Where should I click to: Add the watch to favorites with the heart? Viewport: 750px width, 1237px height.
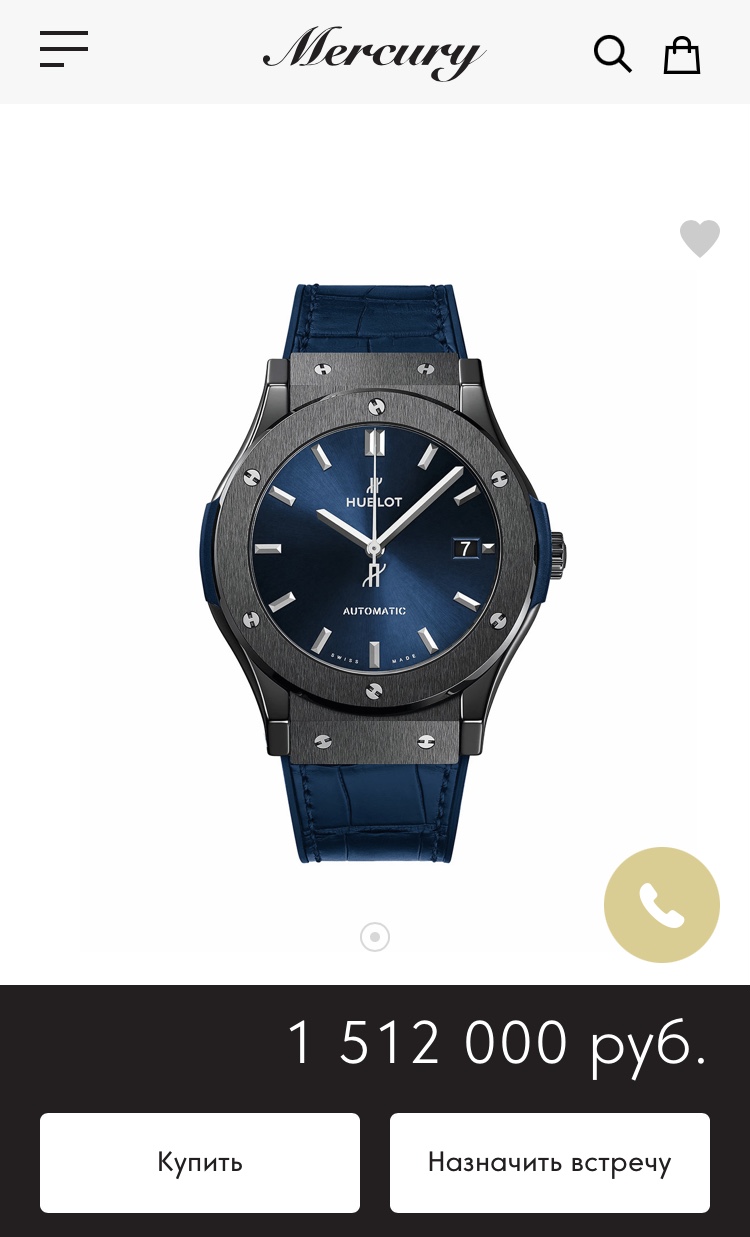coord(700,238)
